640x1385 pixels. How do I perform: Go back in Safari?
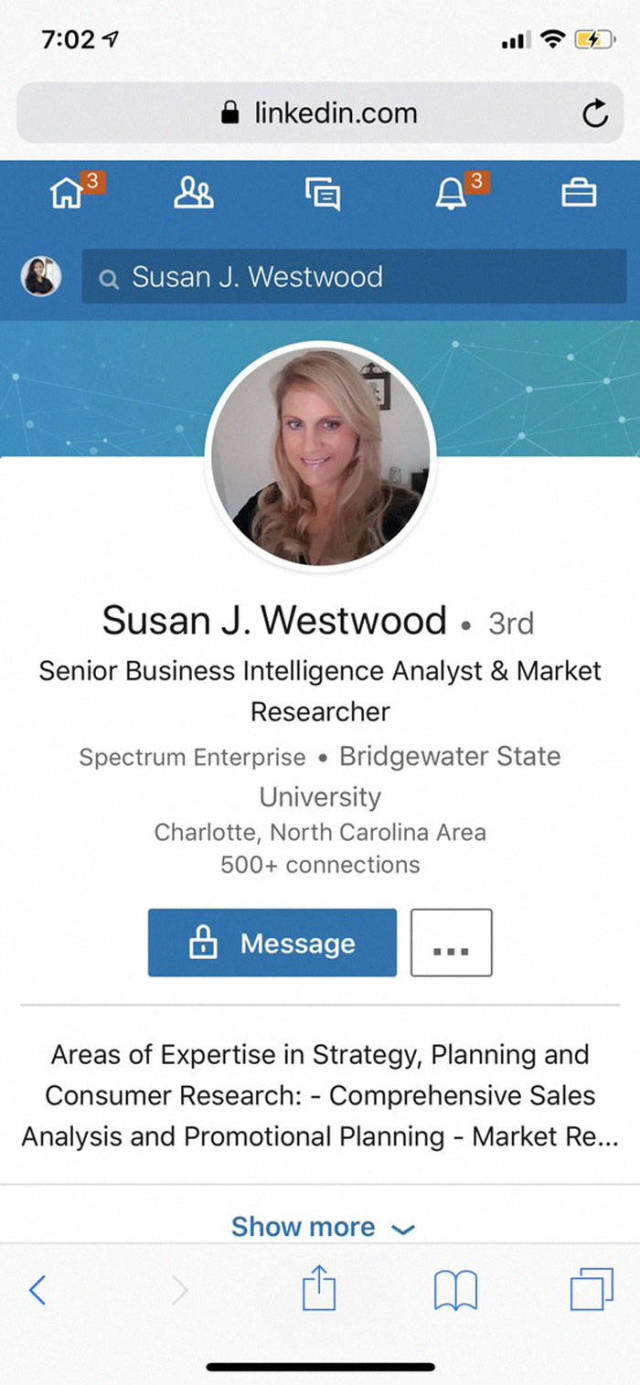pos(37,1291)
